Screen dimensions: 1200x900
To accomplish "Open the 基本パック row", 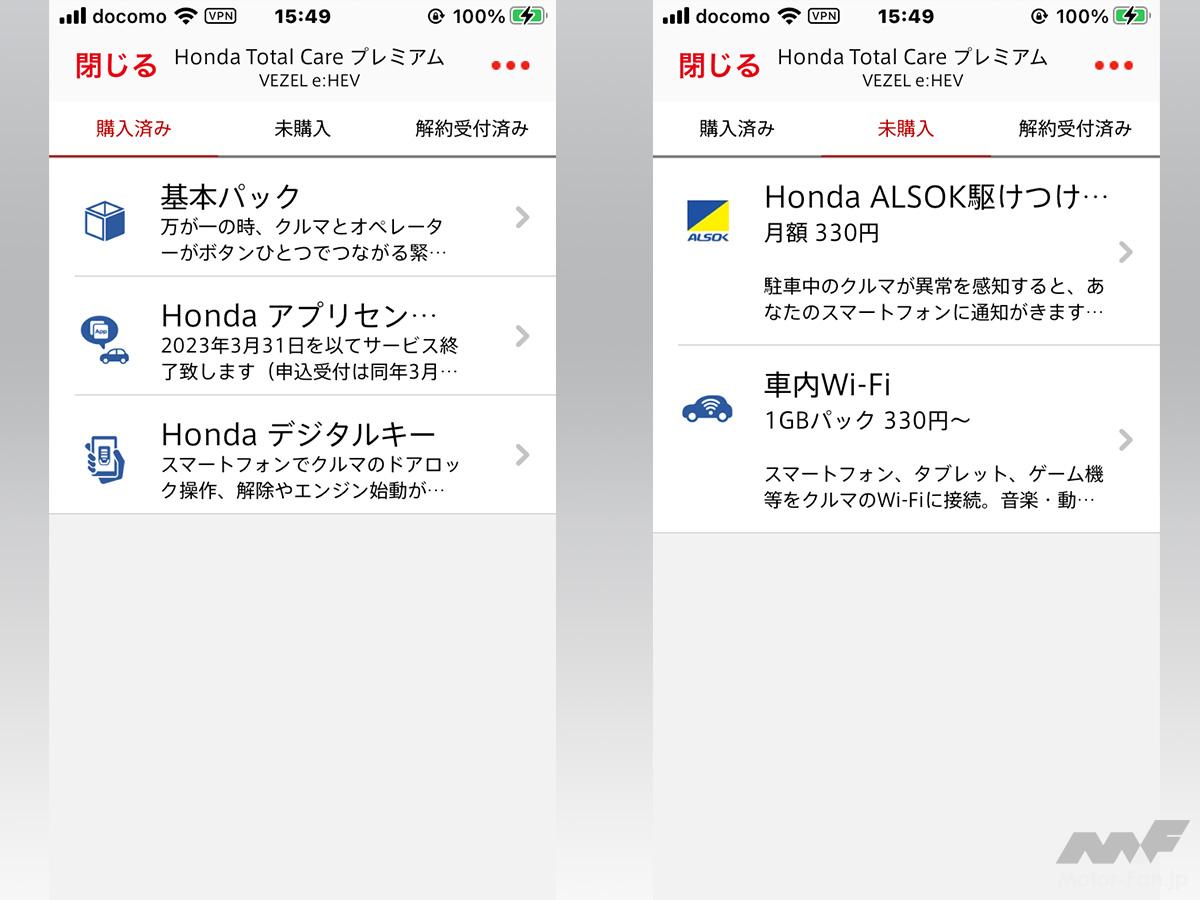I will 302,218.
